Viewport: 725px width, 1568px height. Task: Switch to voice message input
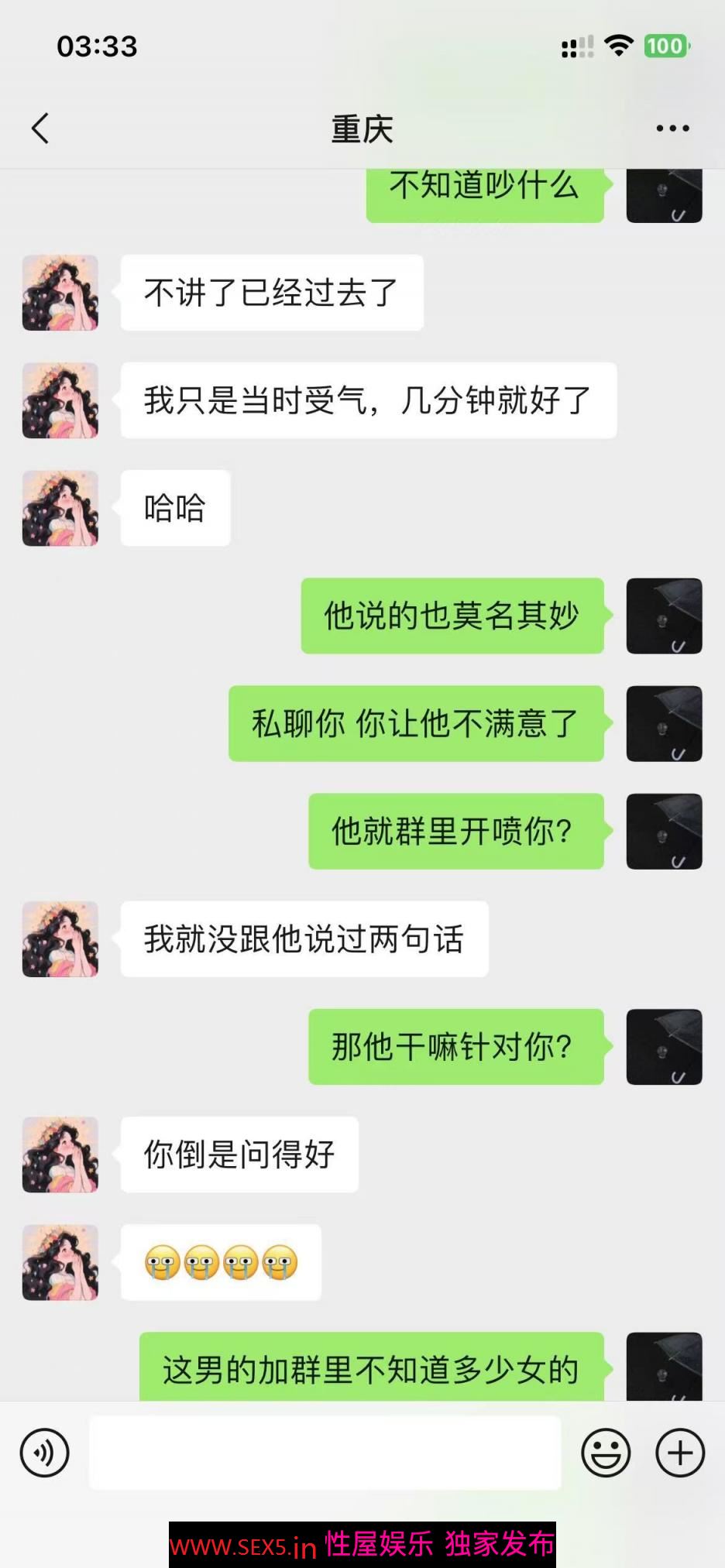point(45,1453)
